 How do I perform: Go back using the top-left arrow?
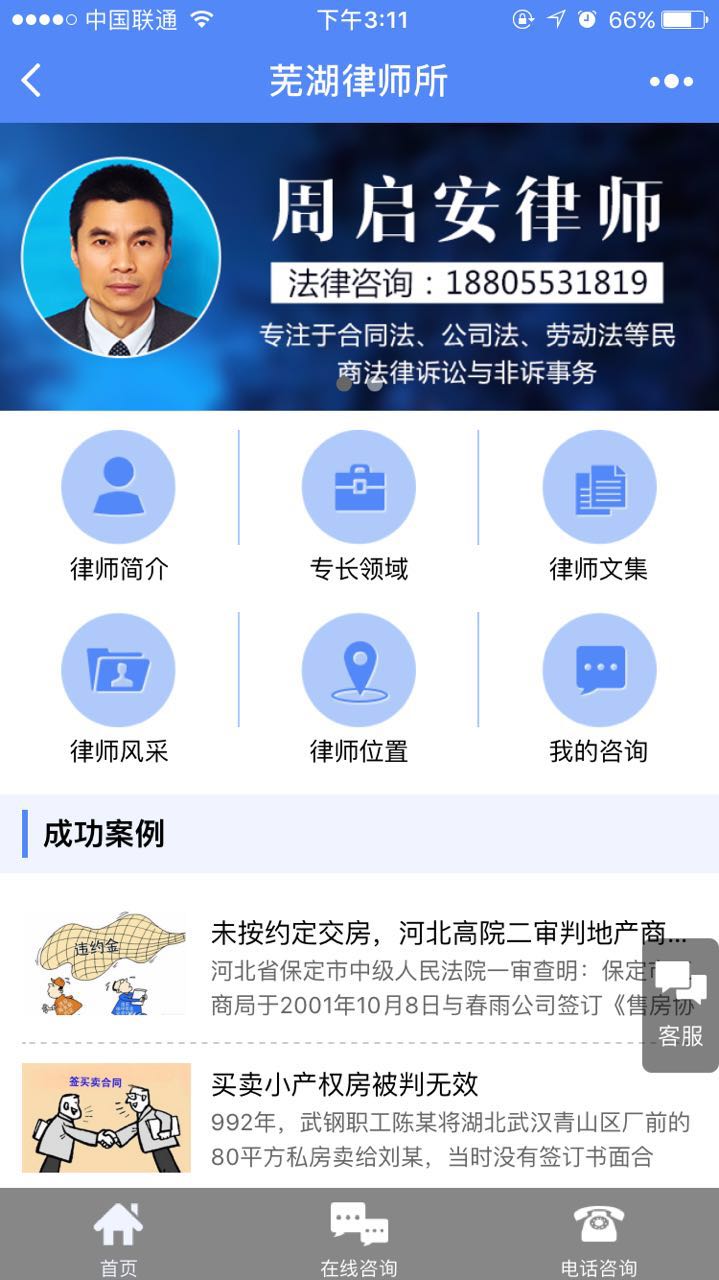[31, 81]
